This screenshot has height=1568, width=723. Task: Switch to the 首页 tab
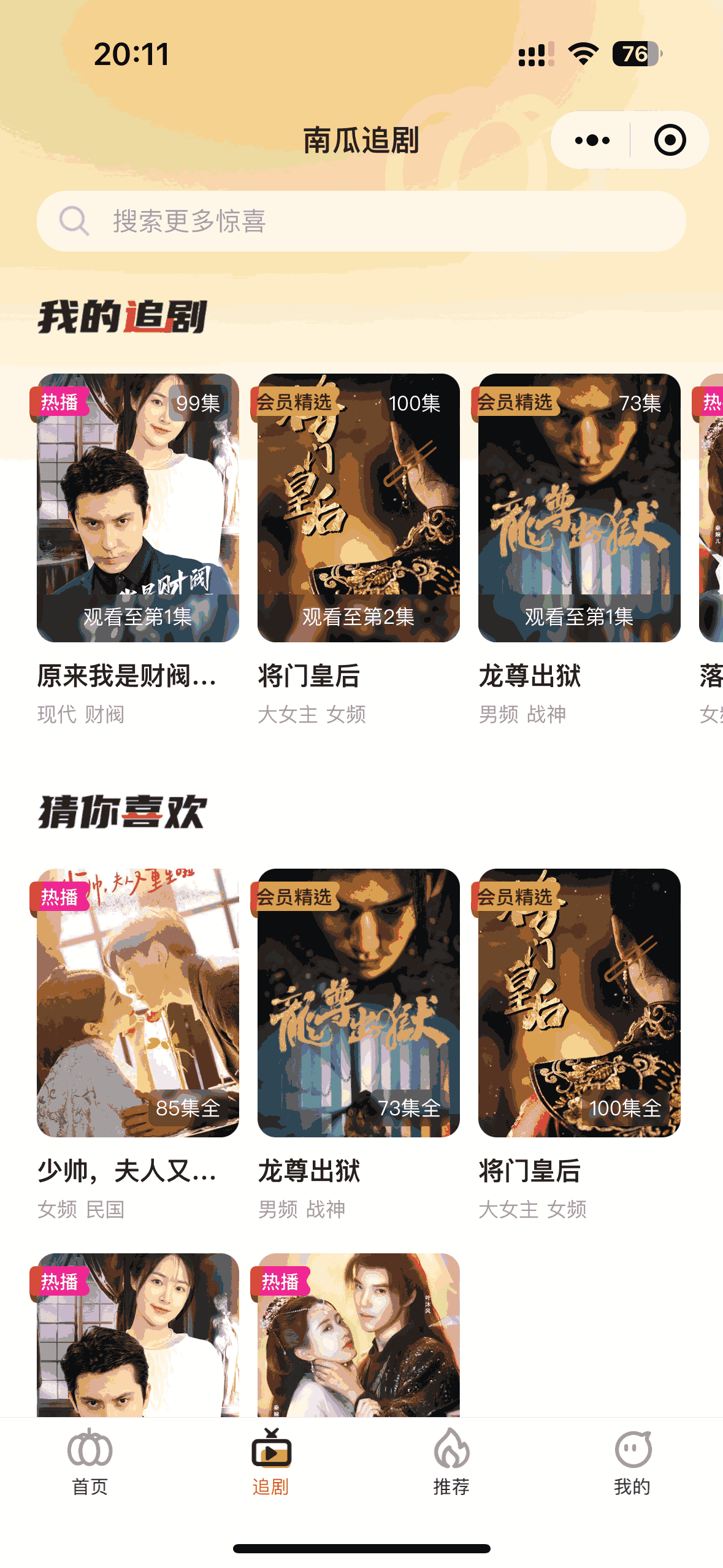click(x=90, y=1462)
